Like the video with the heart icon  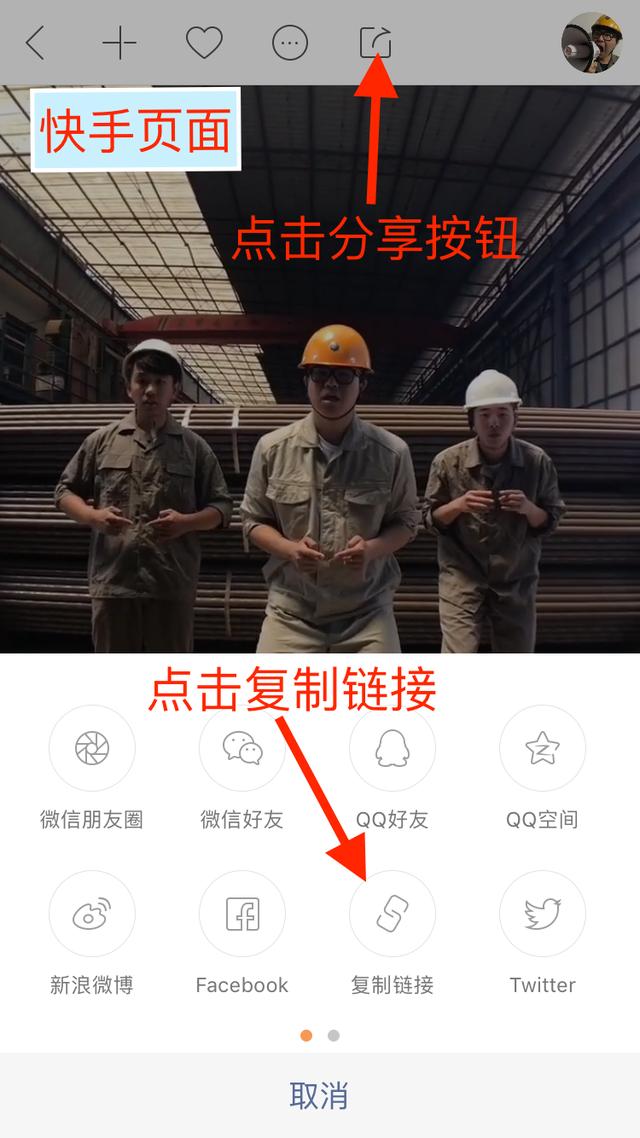click(x=204, y=43)
